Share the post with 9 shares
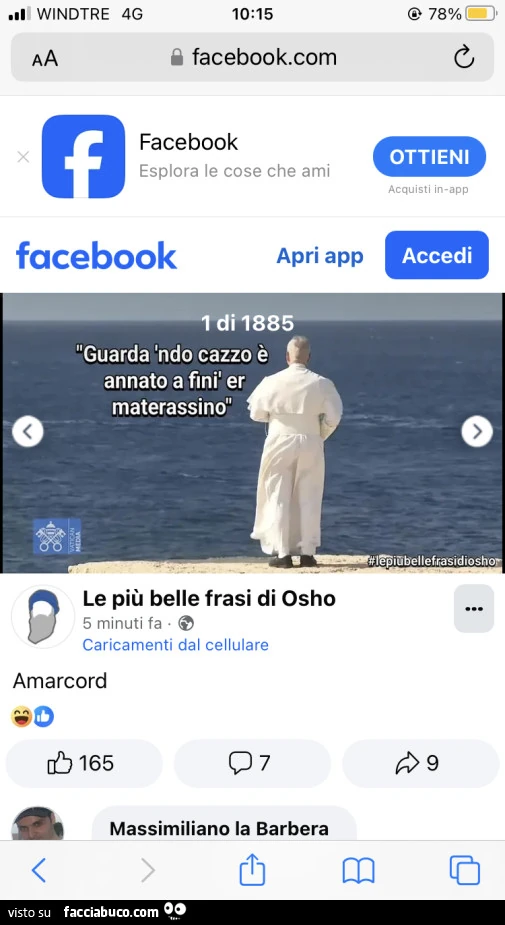505x925 pixels. [421, 763]
